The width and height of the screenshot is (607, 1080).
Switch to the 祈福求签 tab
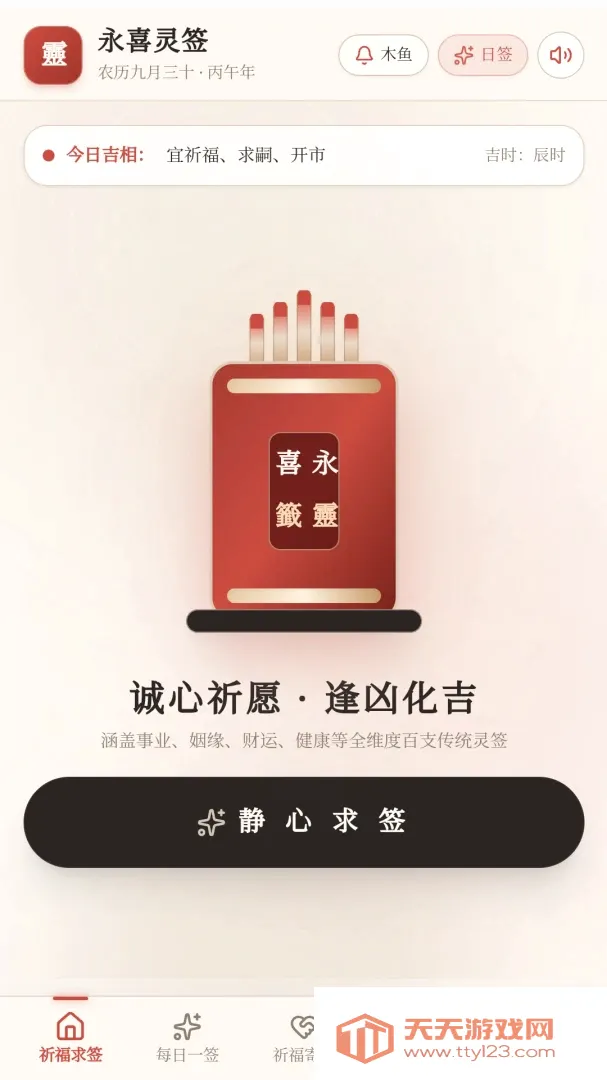coord(70,1037)
